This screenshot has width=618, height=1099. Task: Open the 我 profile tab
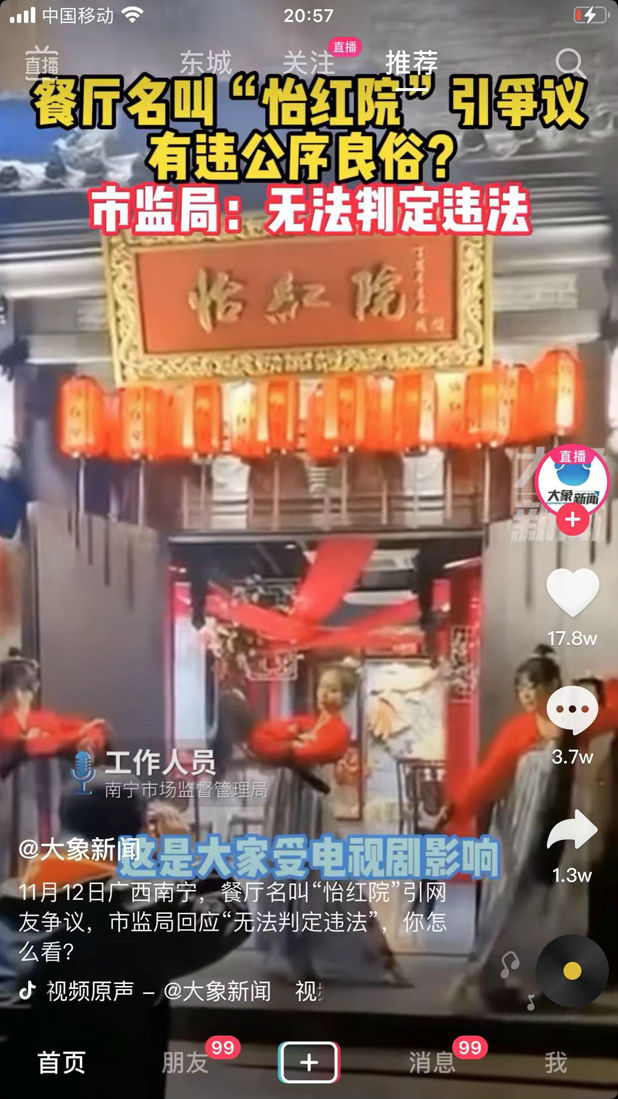click(x=556, y=1063)
